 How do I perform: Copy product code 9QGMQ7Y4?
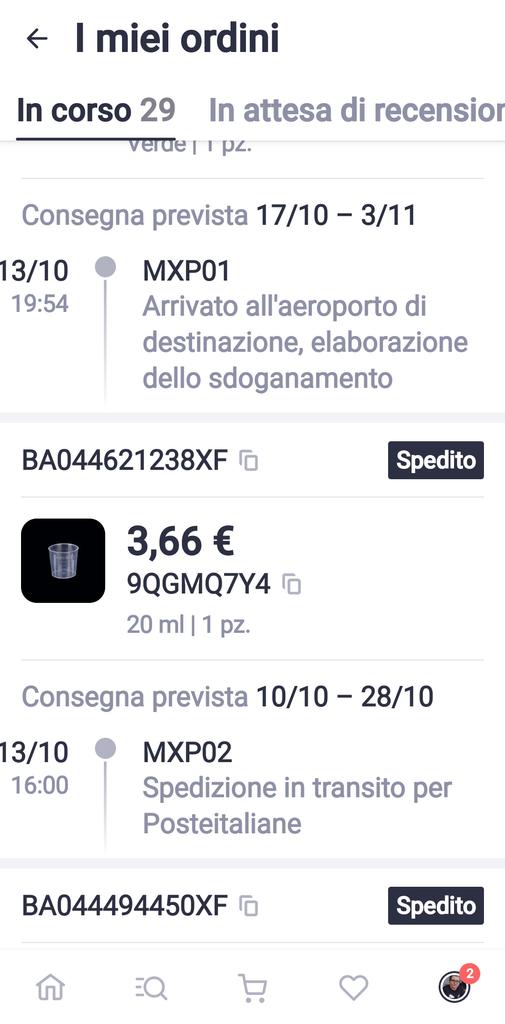click(x=291, y=584)
